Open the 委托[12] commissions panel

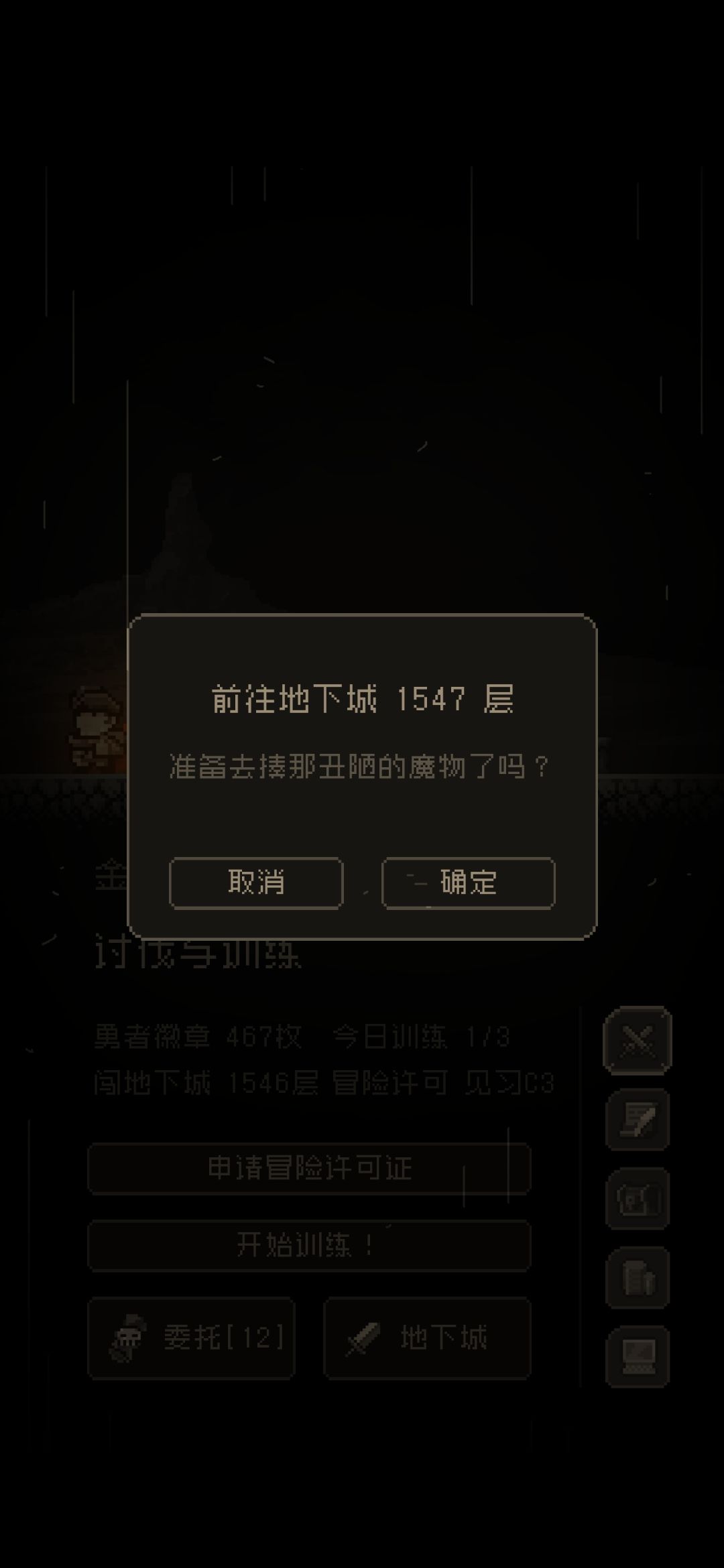(x=191, y=1338)
